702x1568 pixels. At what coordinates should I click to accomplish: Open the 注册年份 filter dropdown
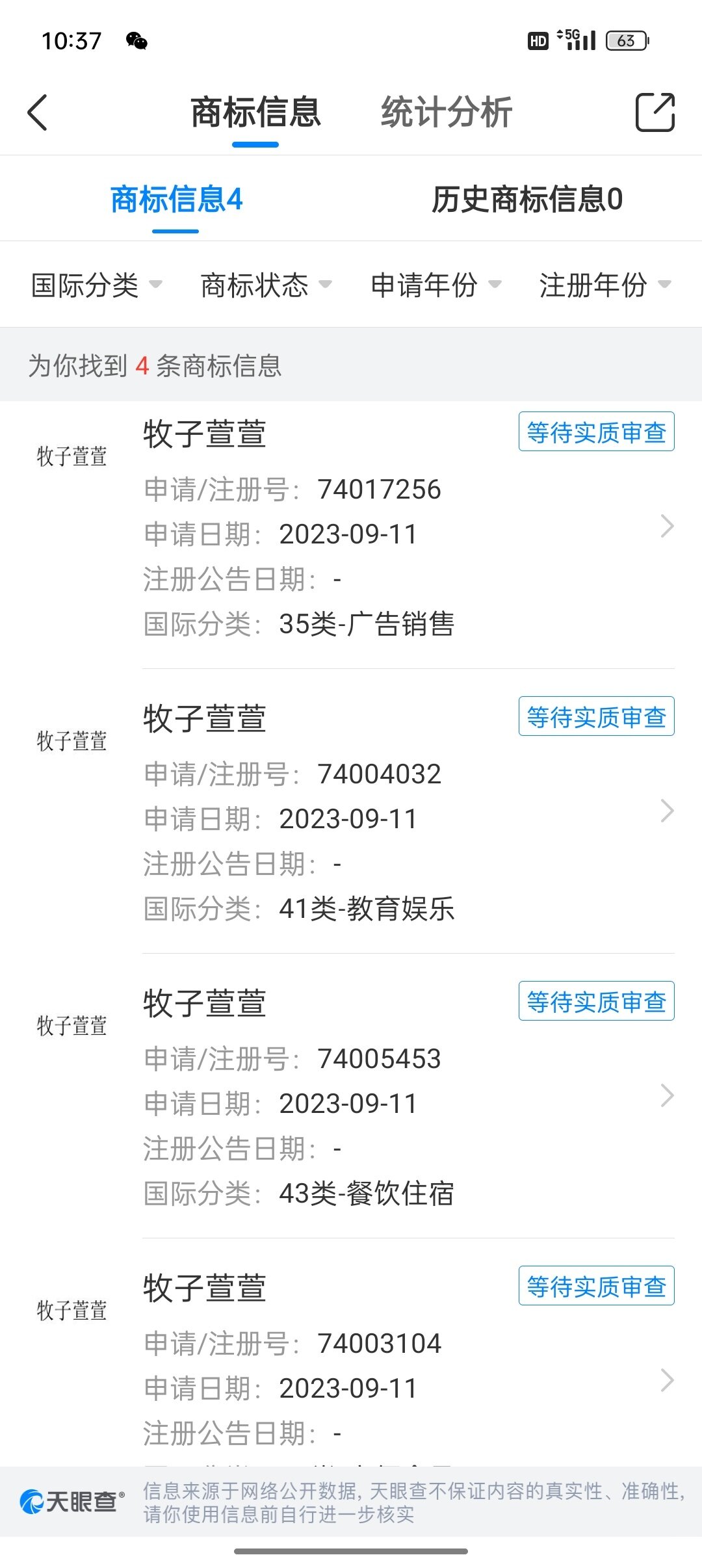(x=604, y=285)
